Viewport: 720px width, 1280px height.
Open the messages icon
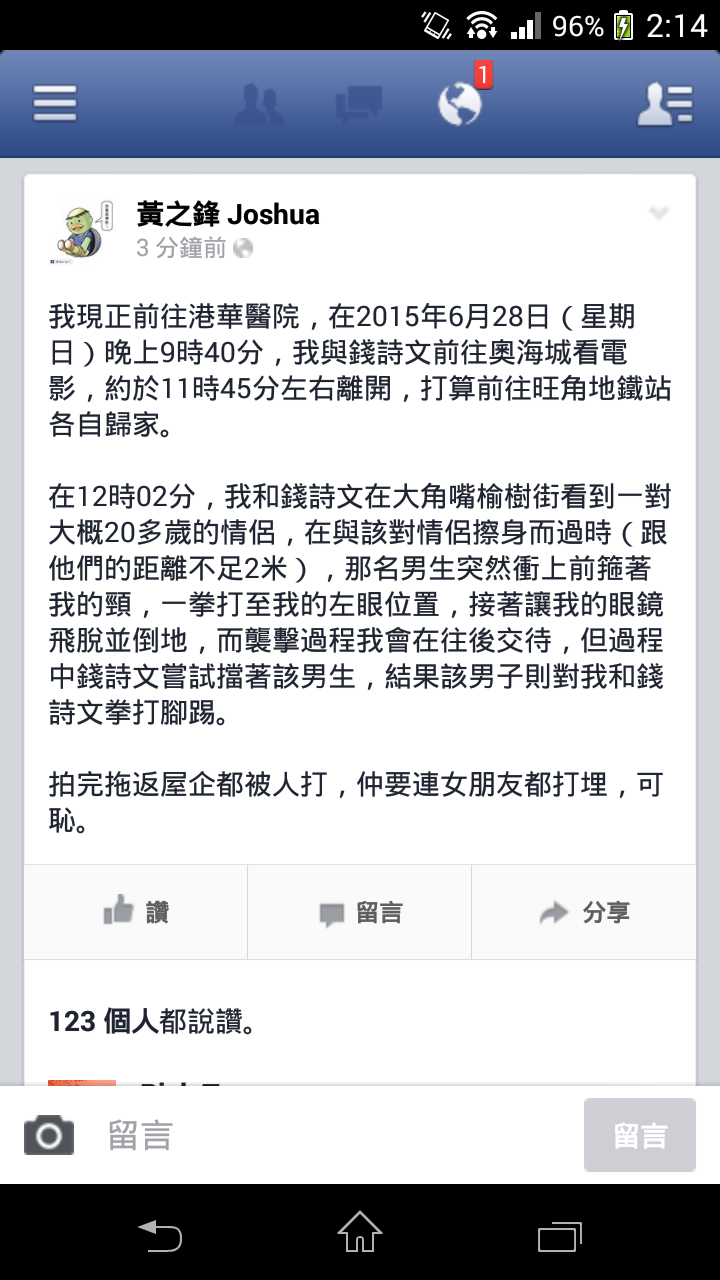click(x=358, y=104)
